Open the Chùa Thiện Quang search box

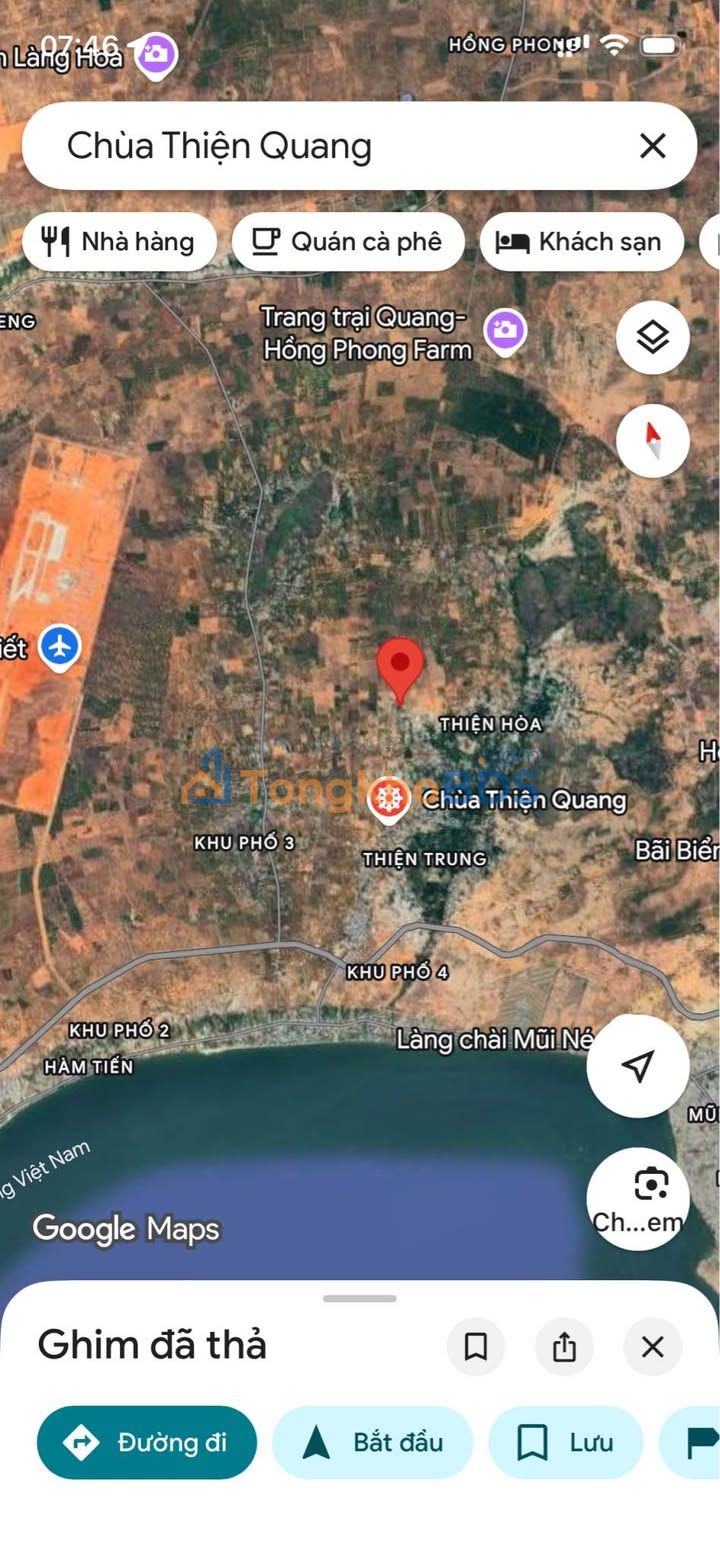(x=330, y=146)
